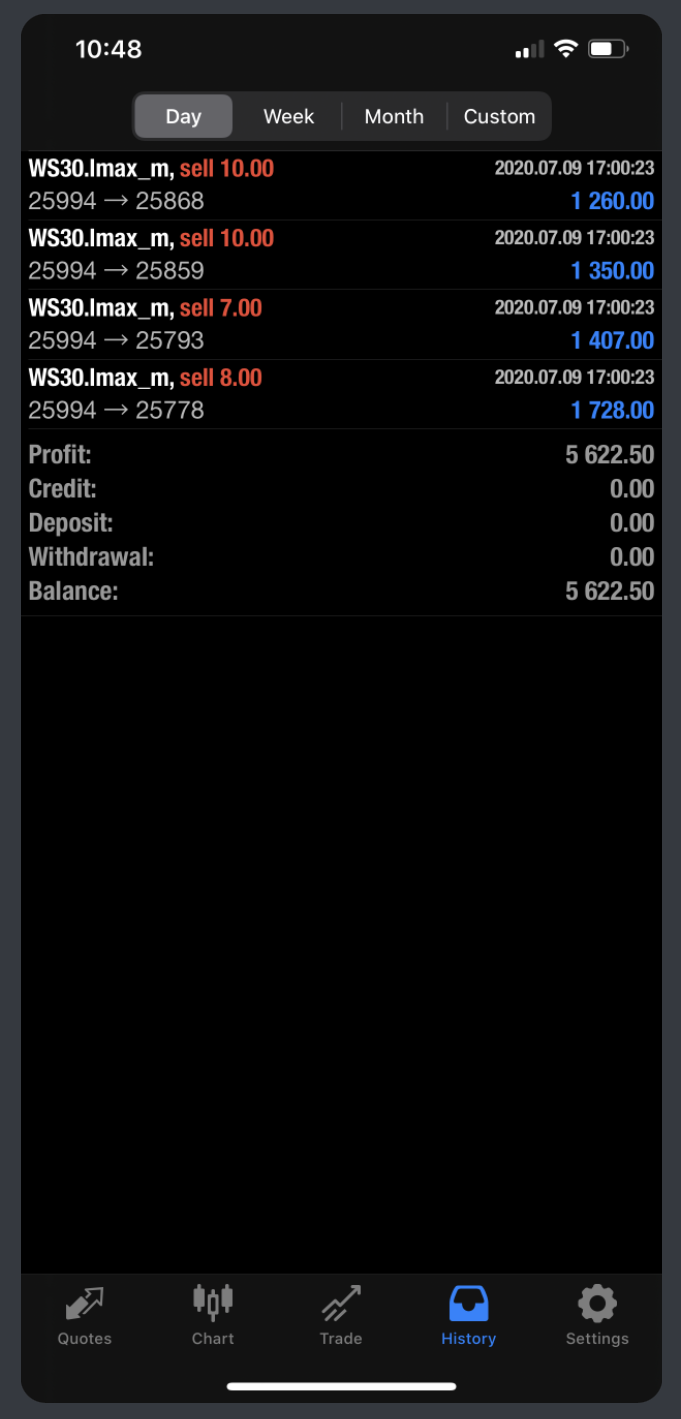This screenshot has width=681, height=1419.
Task: Choose the Custom date range
Action: (499, 117)
